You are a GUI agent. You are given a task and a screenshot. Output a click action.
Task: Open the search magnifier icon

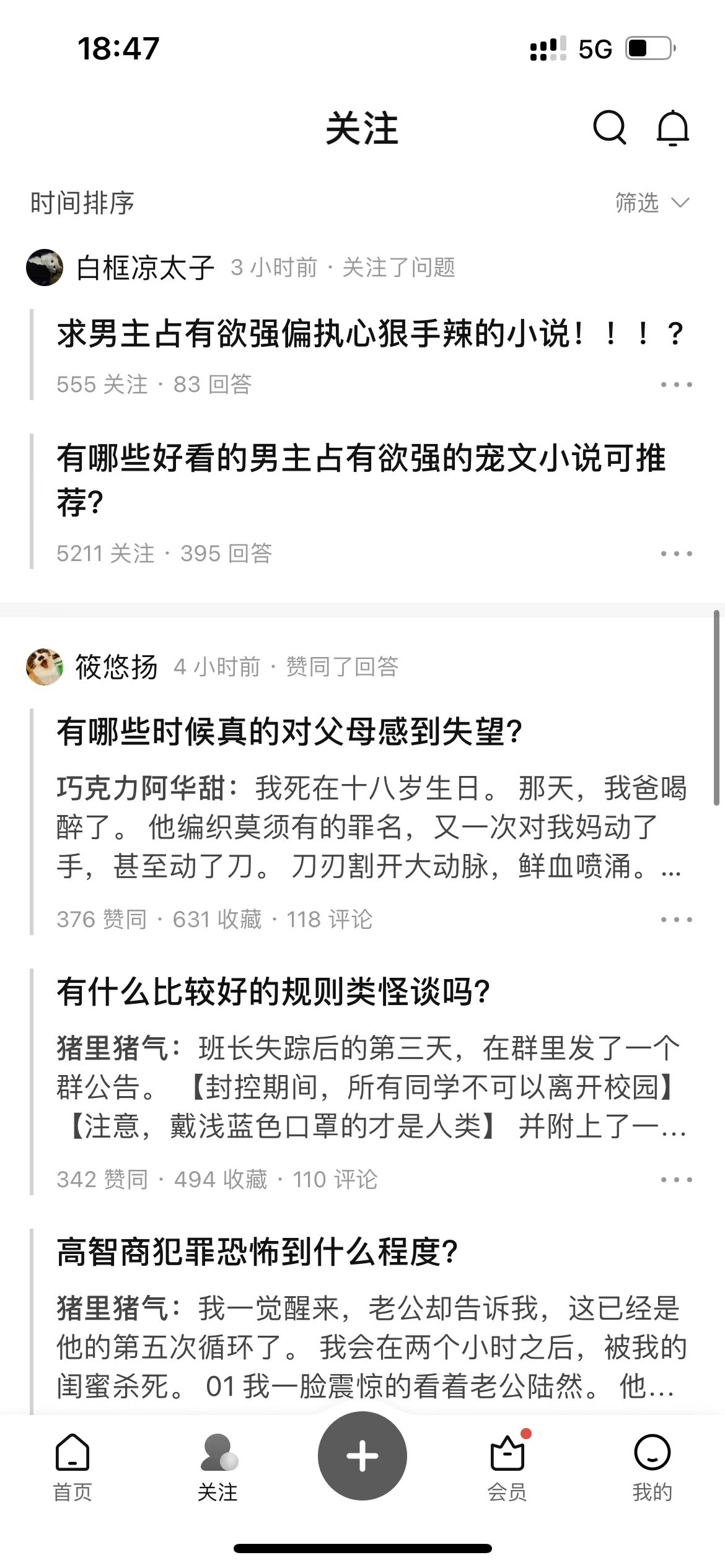point(610,128)
